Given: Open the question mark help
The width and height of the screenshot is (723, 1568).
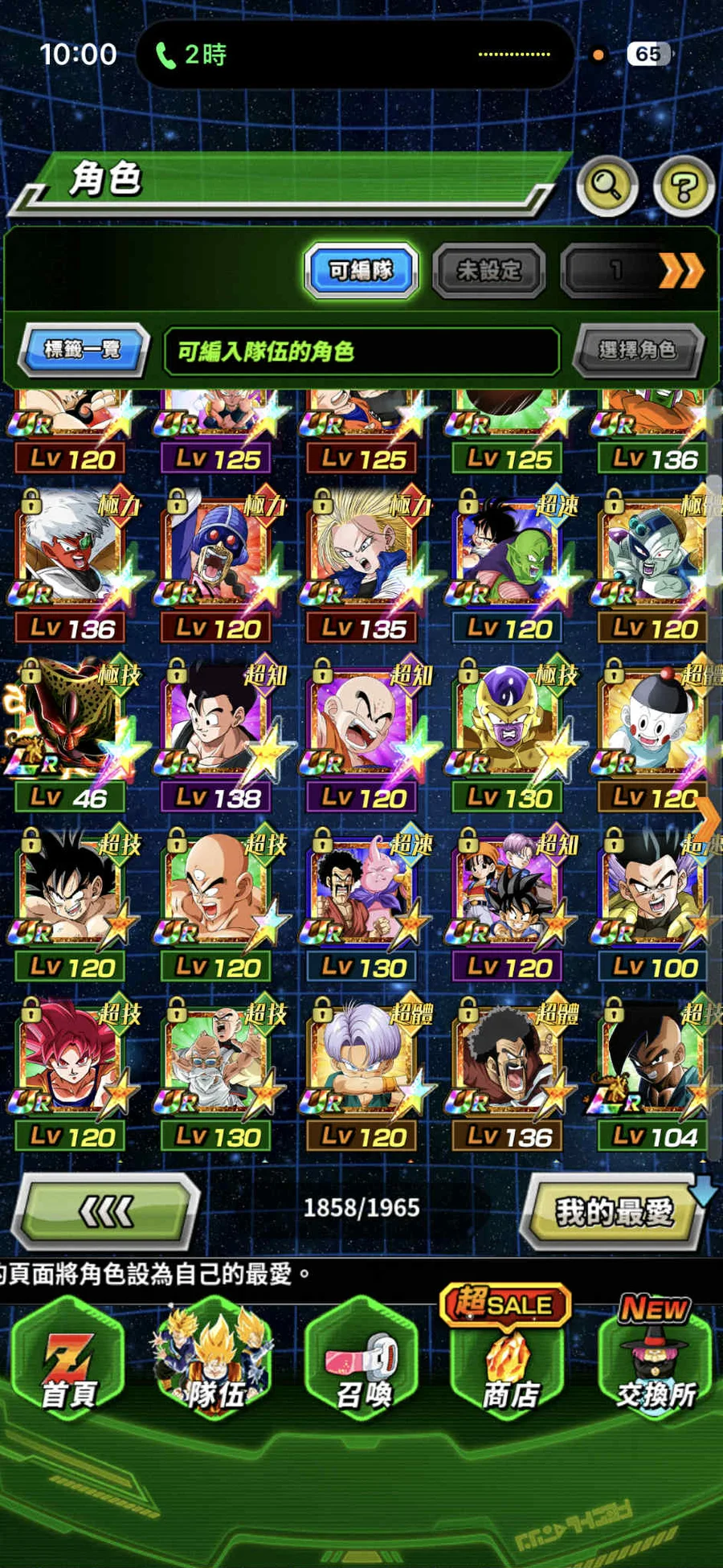Looking at the screenshot, I should [x=684, y=188].
